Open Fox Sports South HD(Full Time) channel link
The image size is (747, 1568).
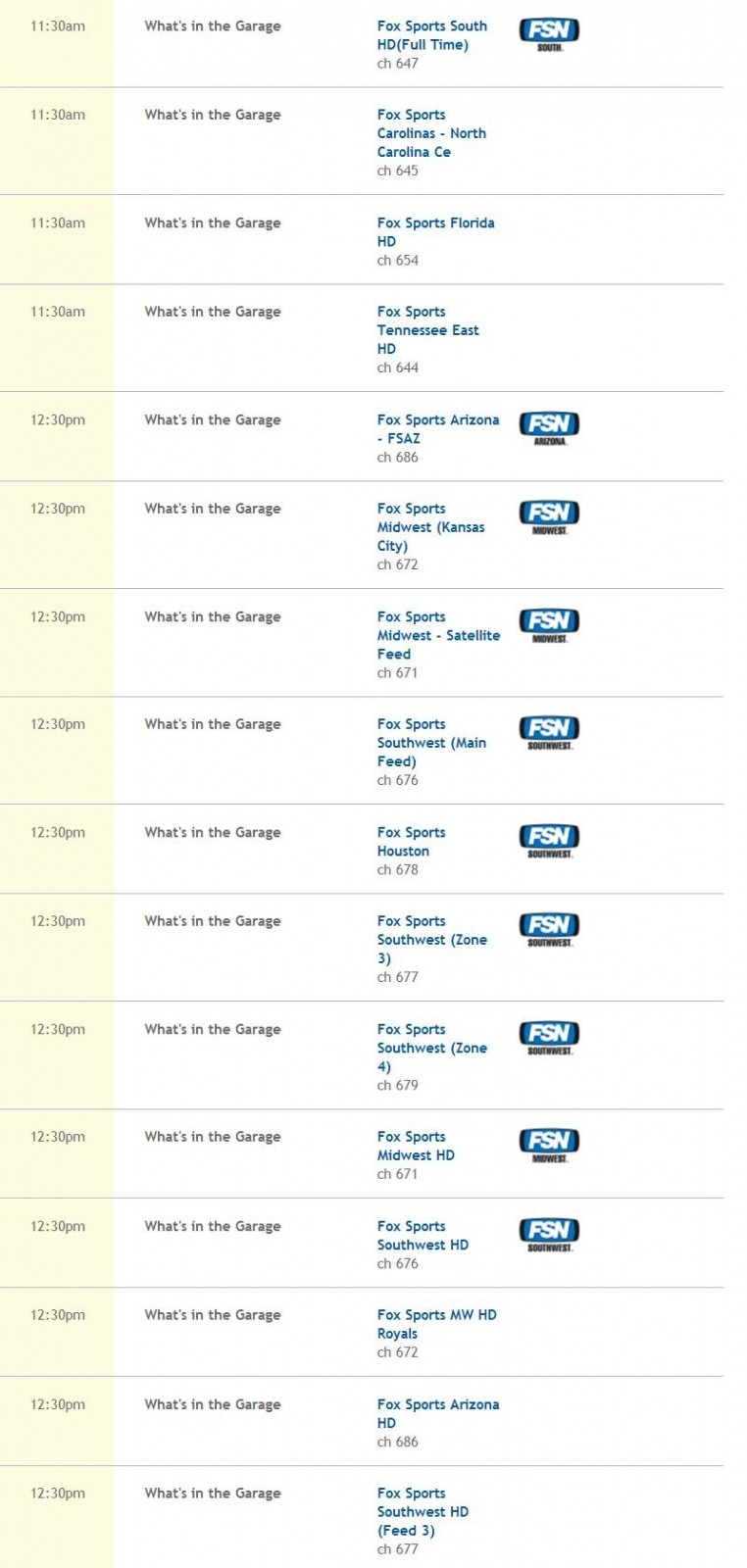pos(432,35)
